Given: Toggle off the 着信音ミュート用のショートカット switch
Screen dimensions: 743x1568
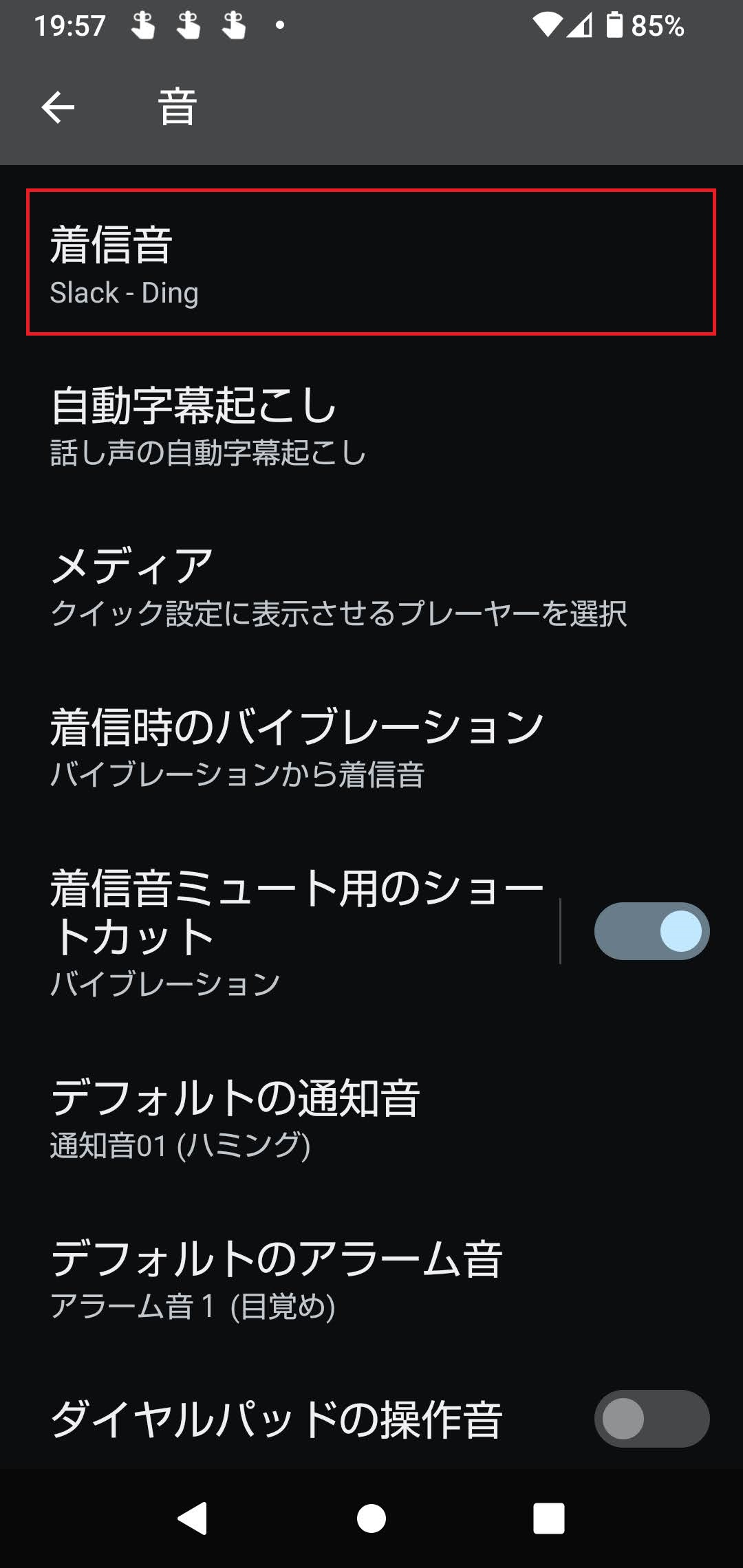Looking at the screenshot, I should click(x=652, y=930).
